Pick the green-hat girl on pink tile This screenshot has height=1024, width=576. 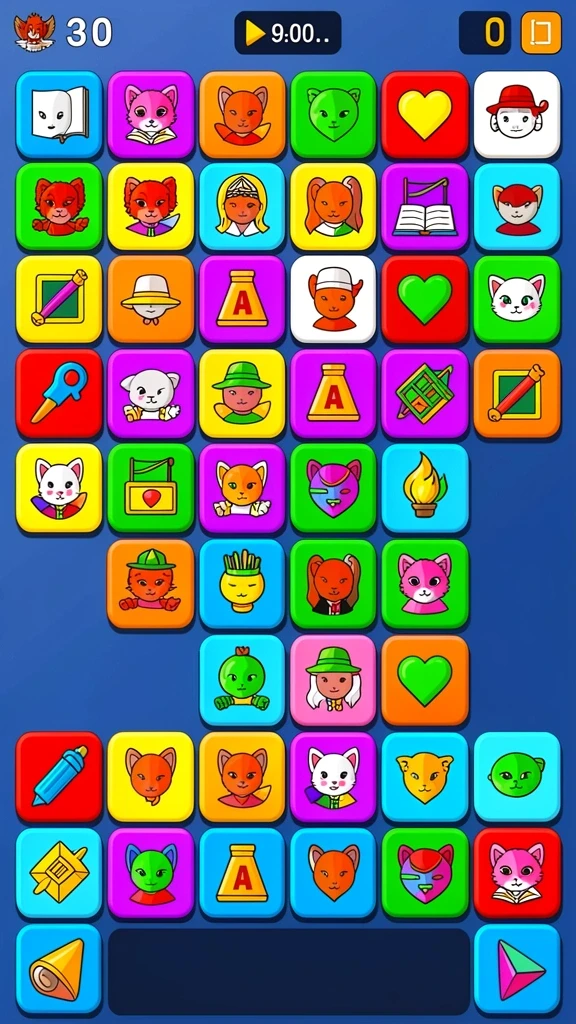333,680
